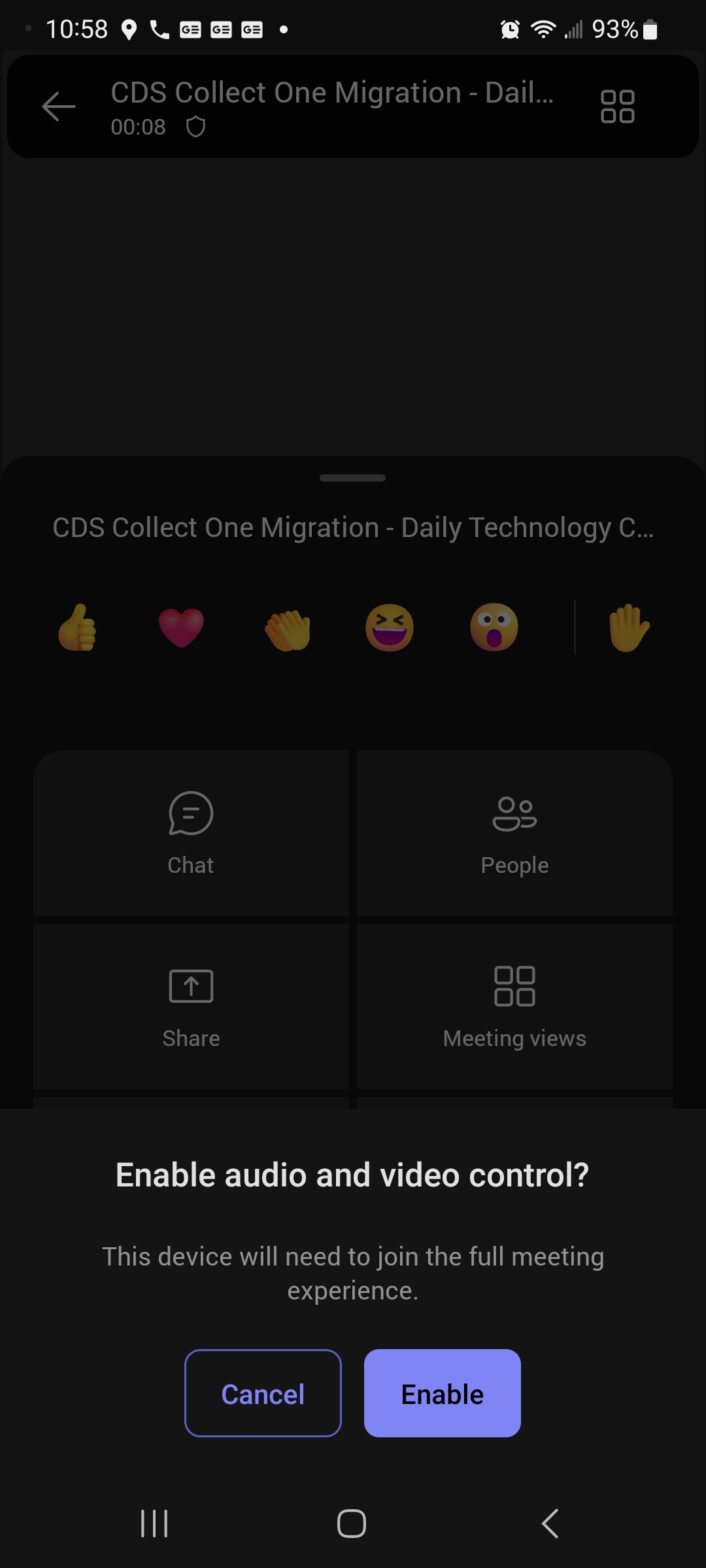Open recent apps from navigation bar
The height and width of the screenshot is (1568, 706).
point(154,1524)
